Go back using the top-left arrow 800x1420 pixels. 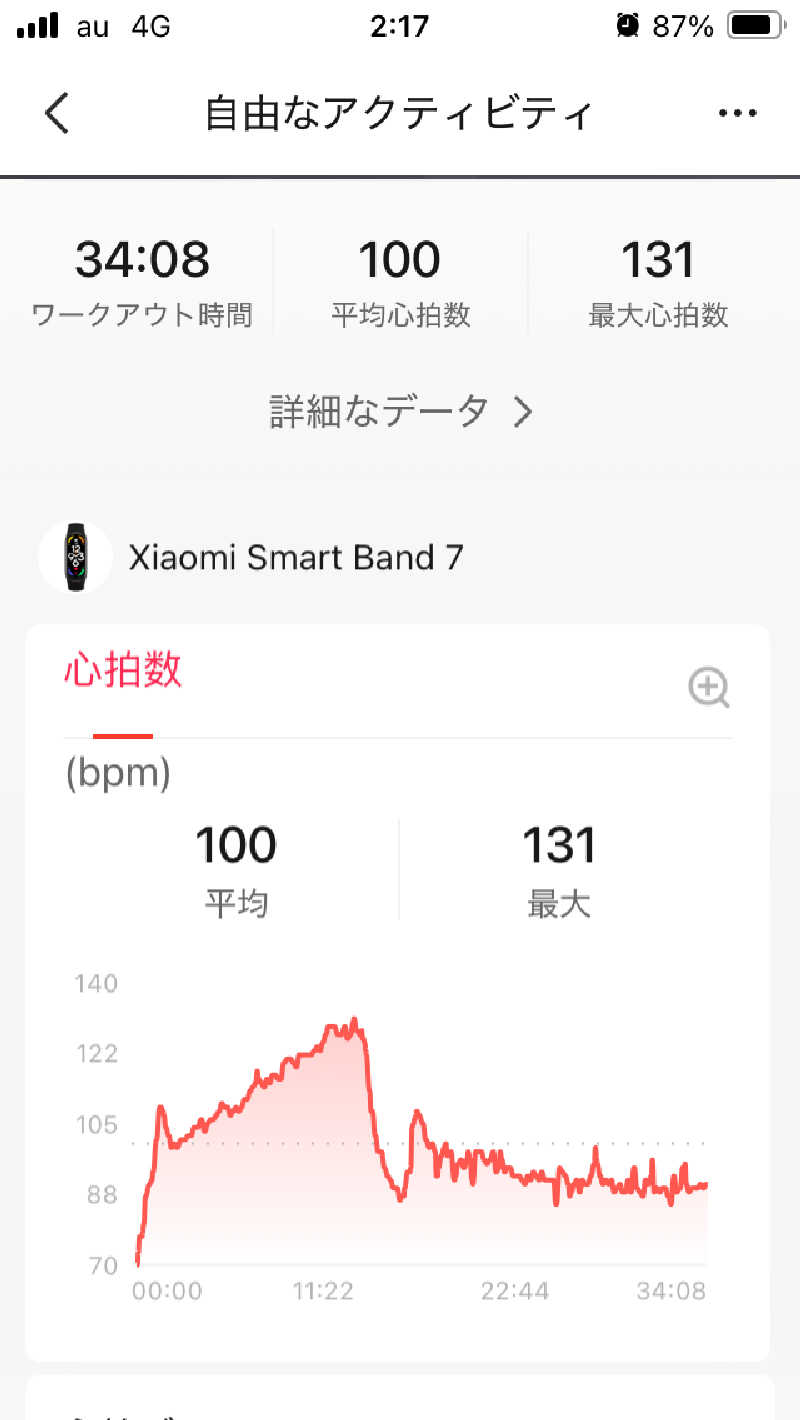(58, 114)
